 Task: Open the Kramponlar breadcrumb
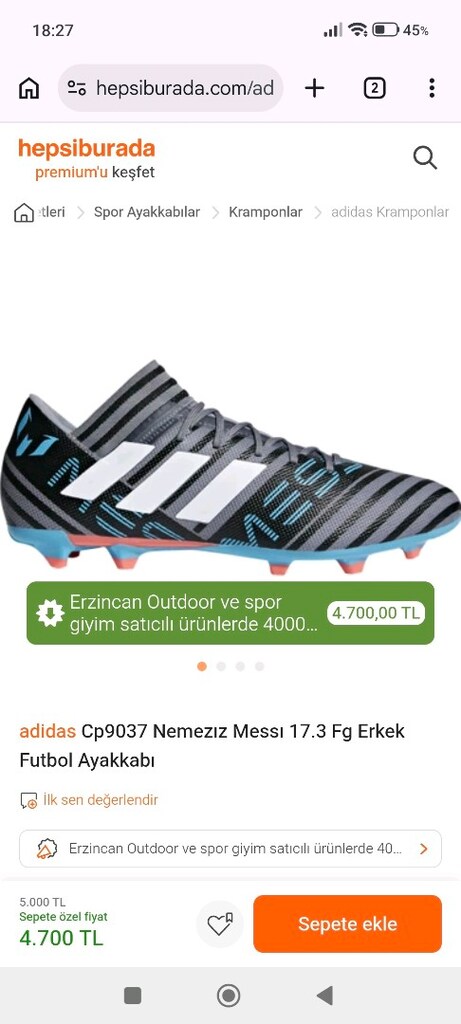(266, 212)
